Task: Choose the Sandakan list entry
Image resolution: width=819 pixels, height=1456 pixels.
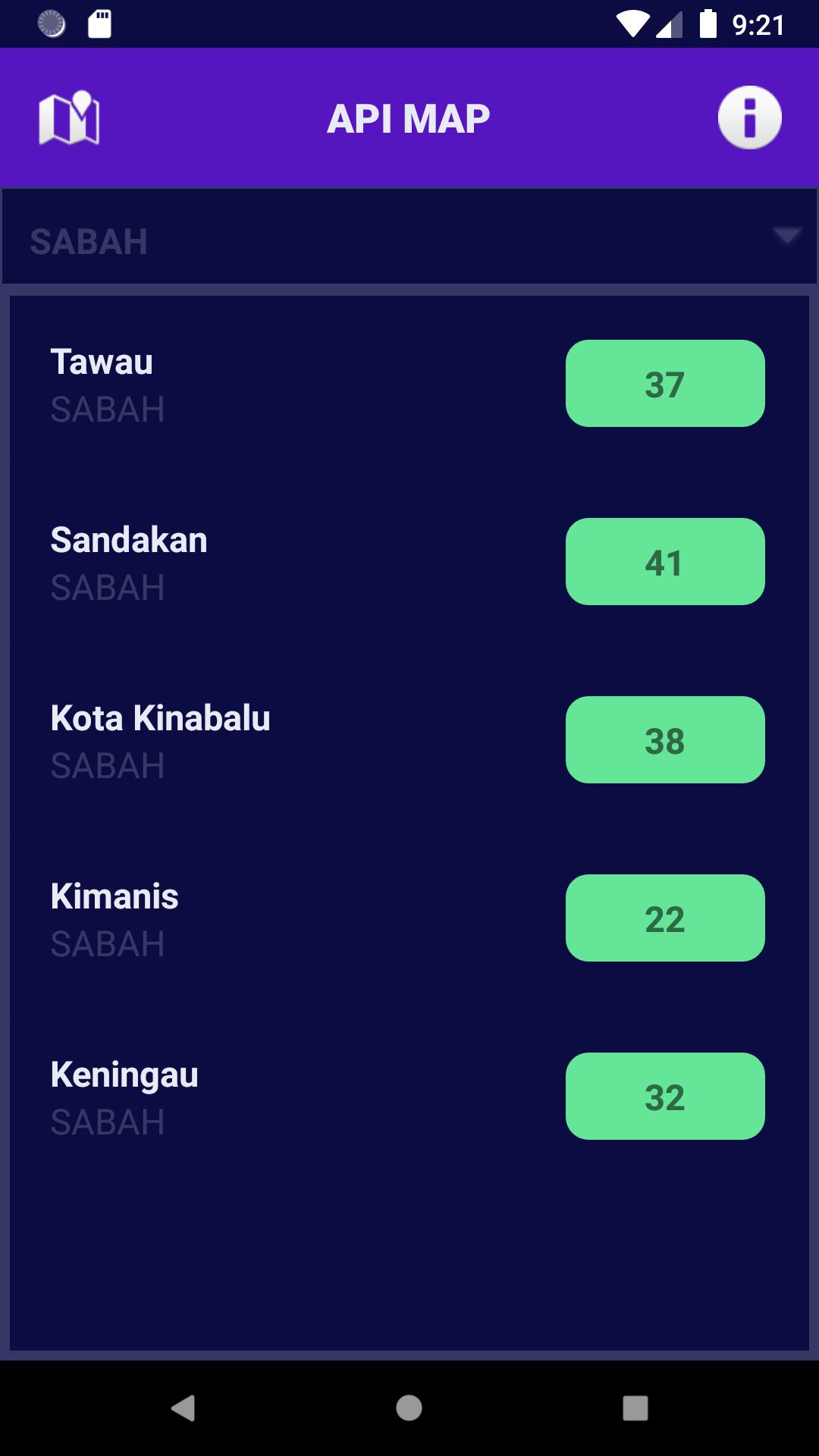Action: [x=129, y=541]
